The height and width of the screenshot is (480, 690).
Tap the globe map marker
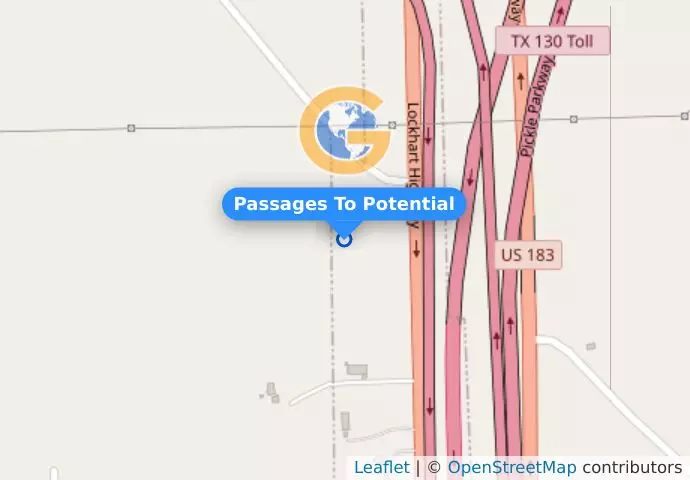coord(344,130)
